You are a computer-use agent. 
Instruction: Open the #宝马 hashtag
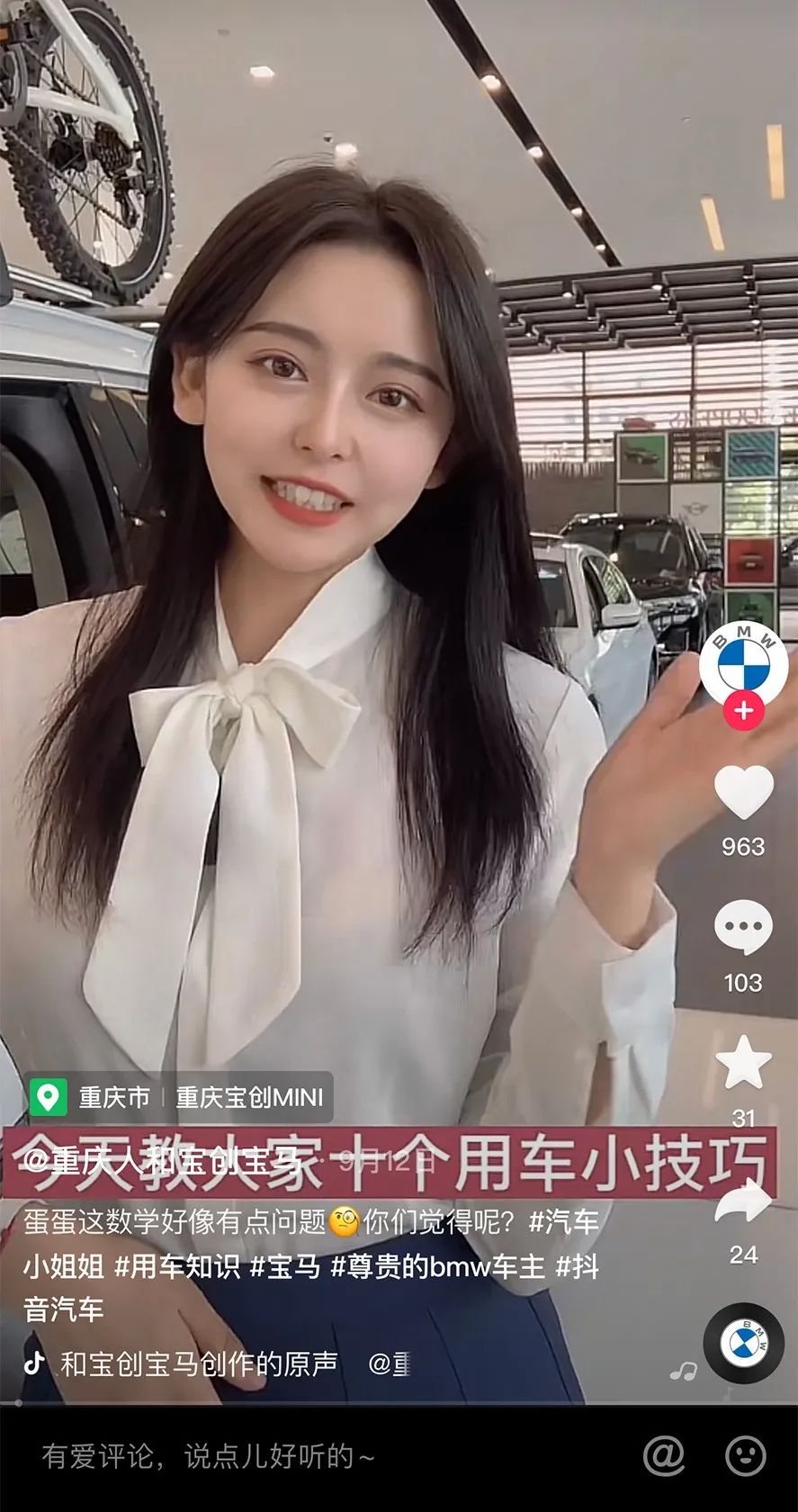[x=285, y=1266]
